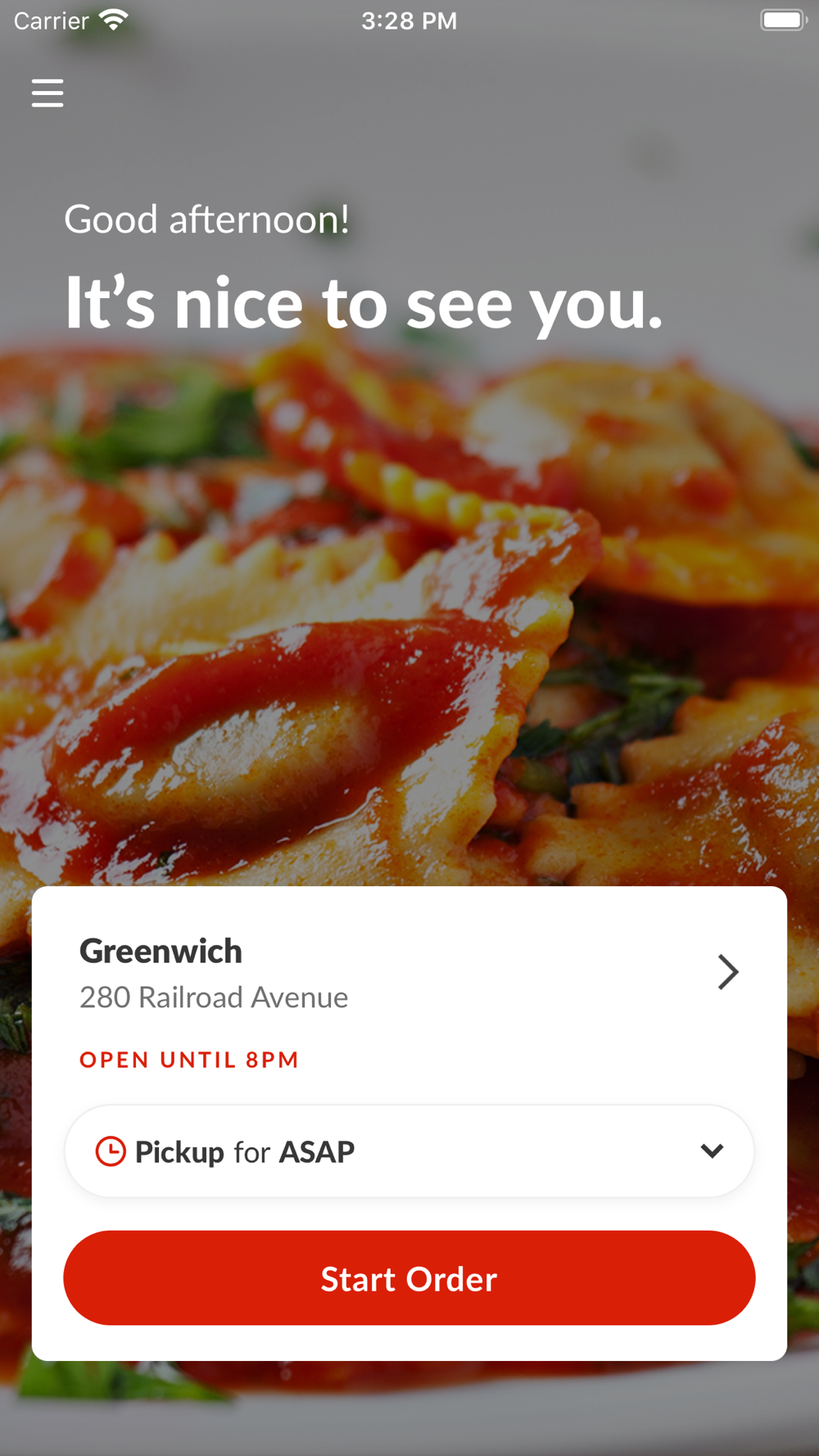Tap the Start Order button

point(409,1278)
